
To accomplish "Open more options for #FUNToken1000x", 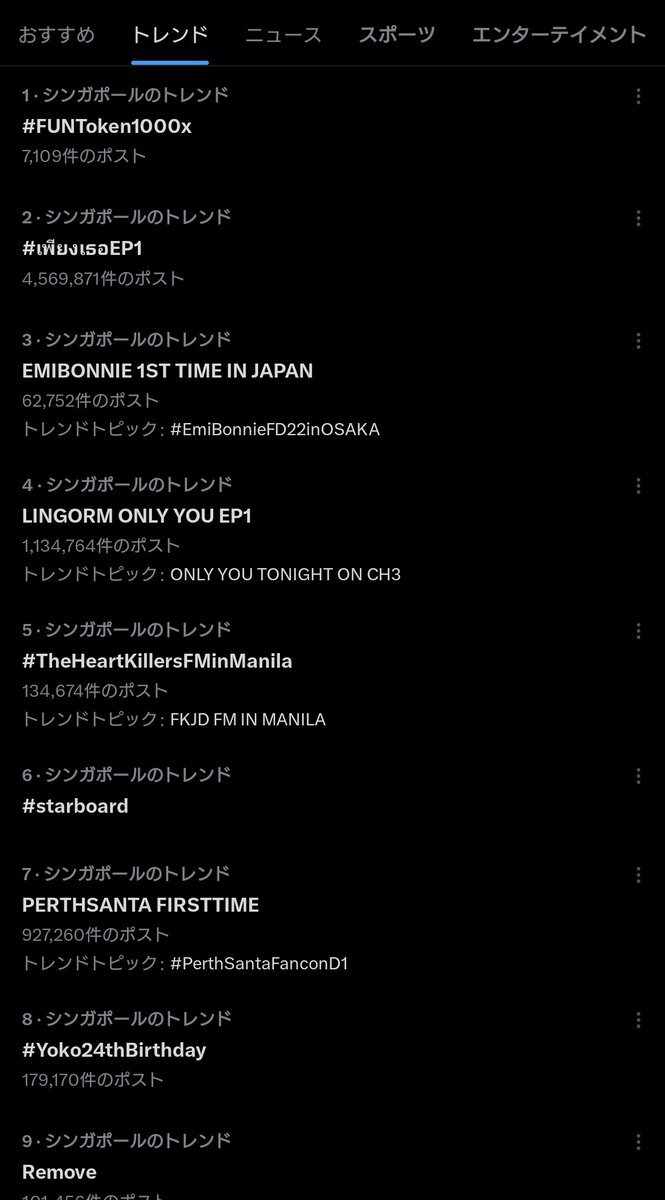I will [638, 96].
